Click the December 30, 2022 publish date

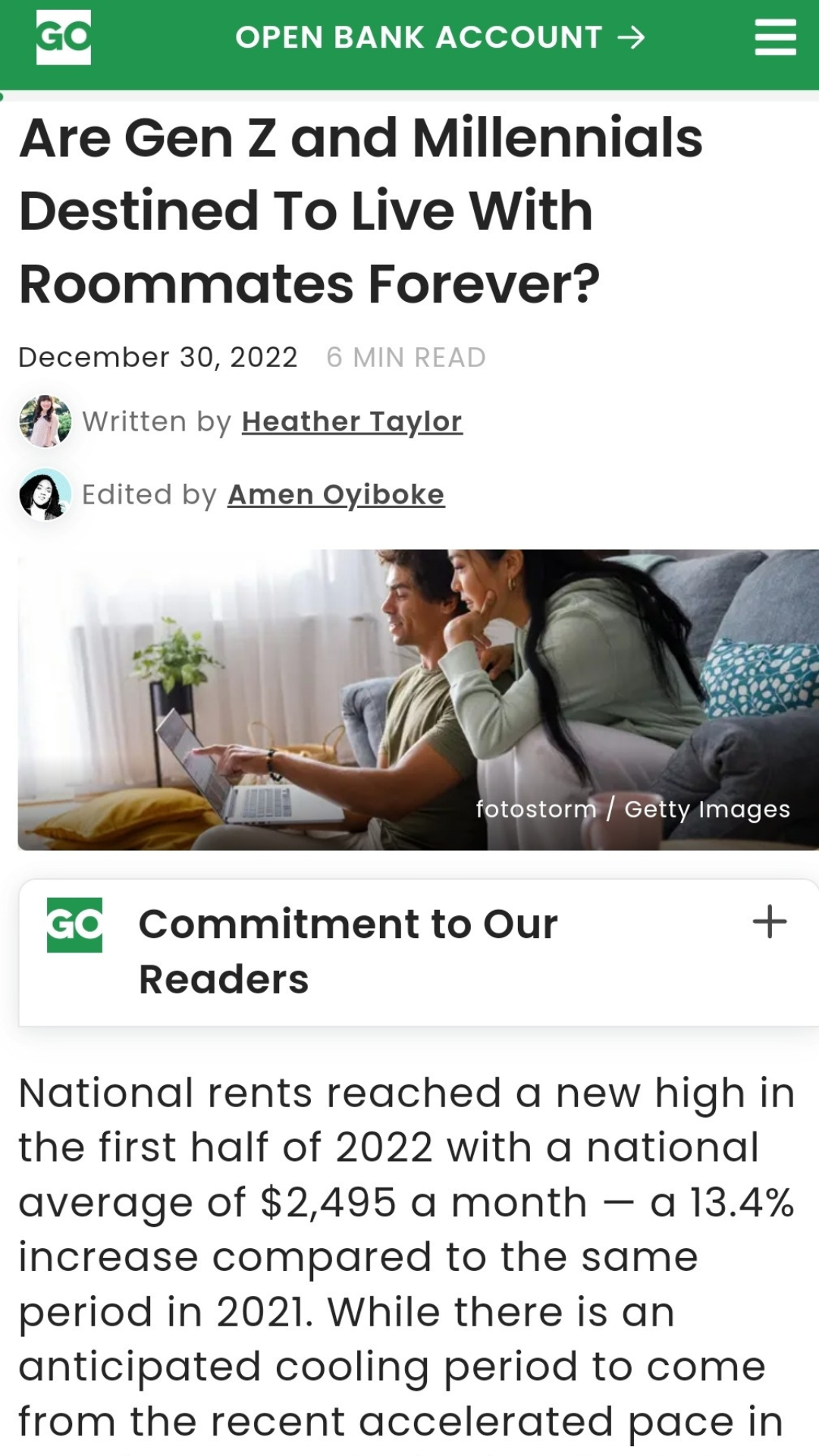click(158, 357)
